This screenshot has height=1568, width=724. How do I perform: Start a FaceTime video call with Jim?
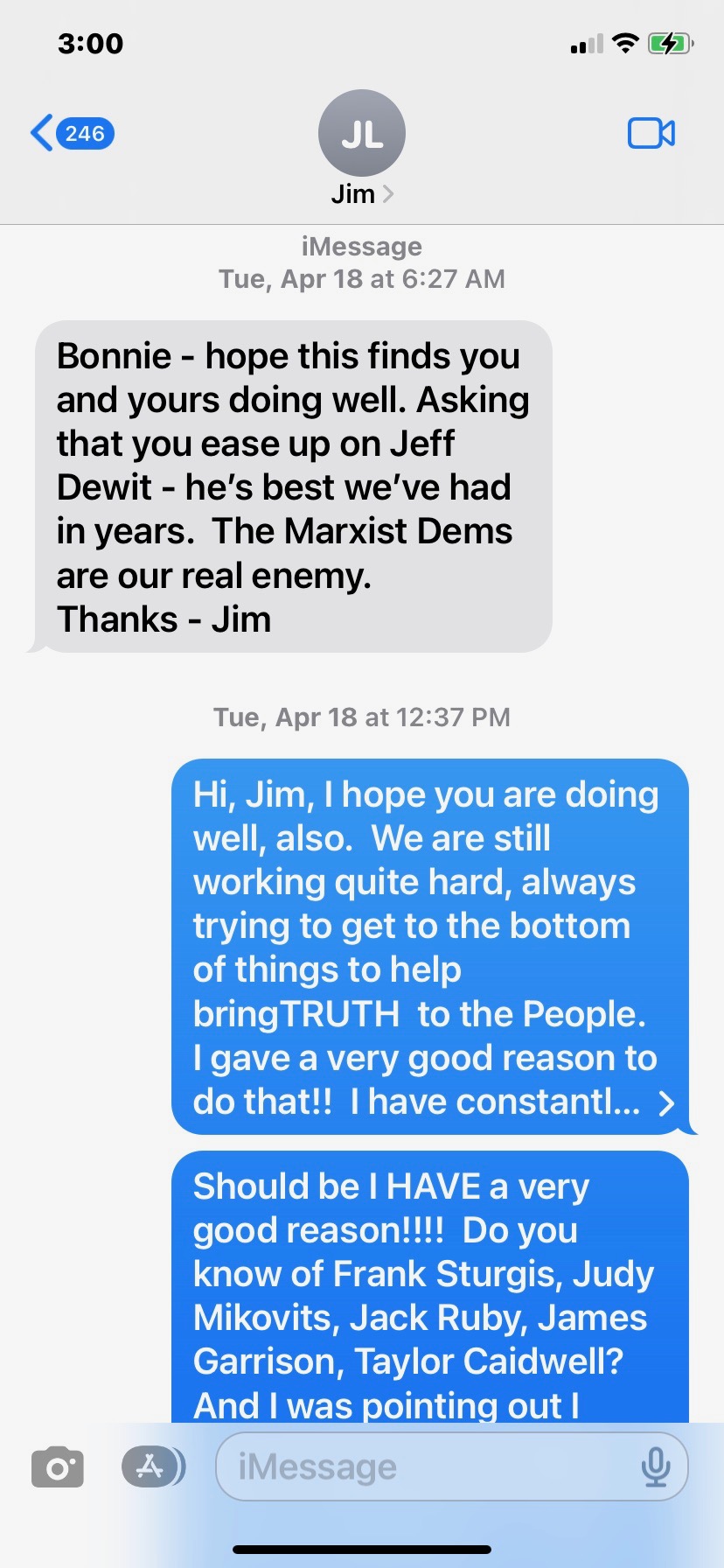pyautogui.click(x=651, y=133)
